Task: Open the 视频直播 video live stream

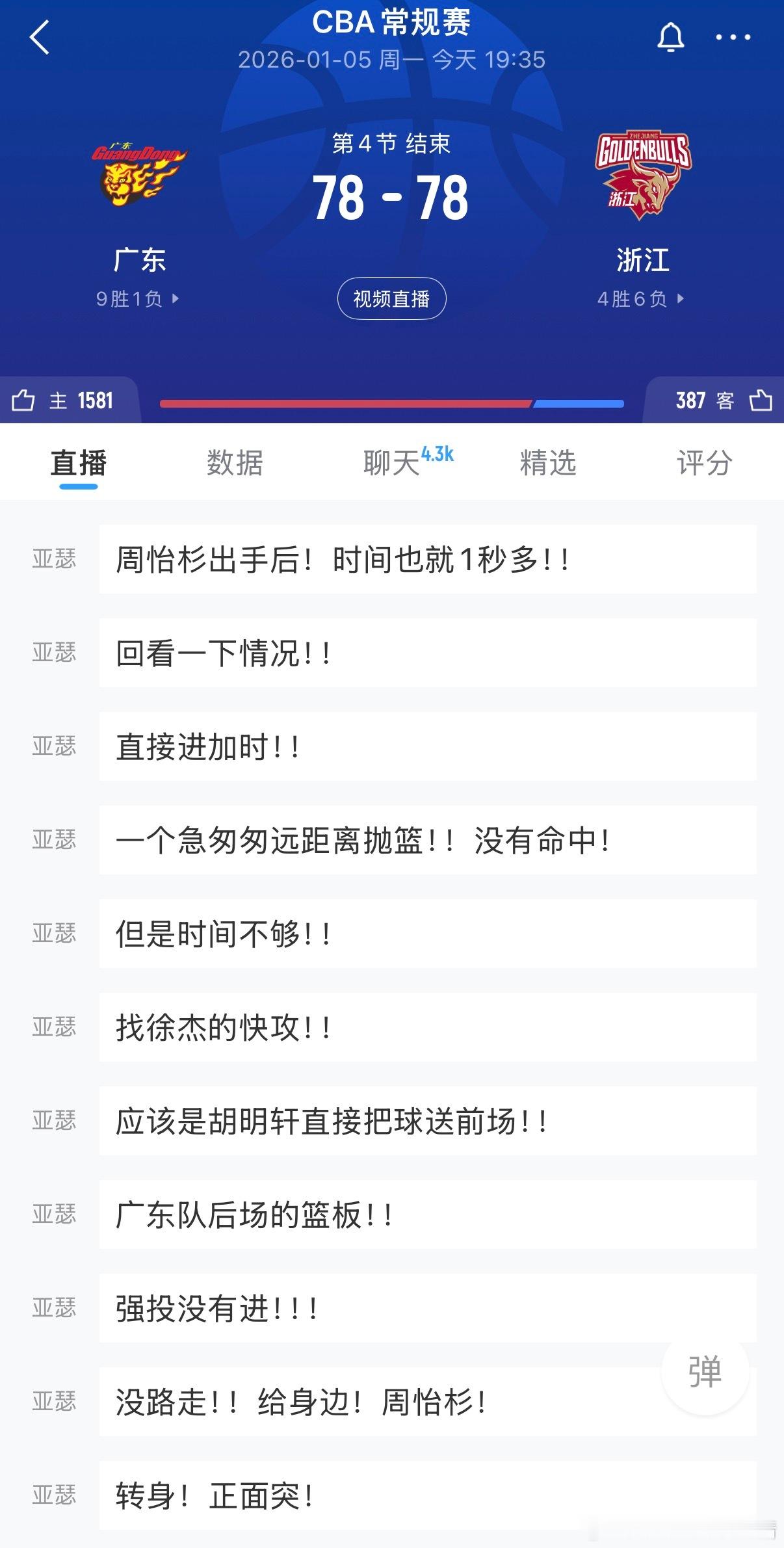Action: pos(392,298)
